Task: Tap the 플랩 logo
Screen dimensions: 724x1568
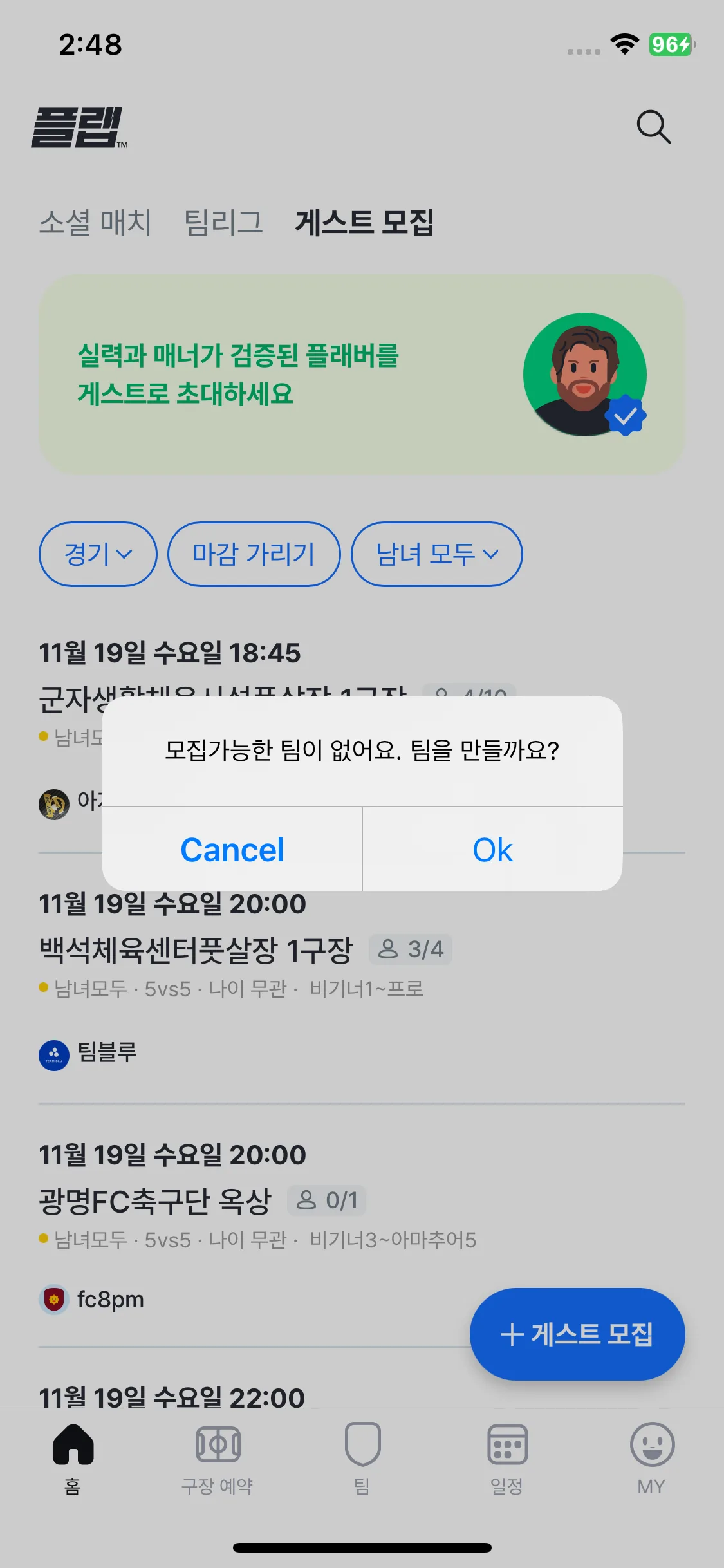Action: click(79, 127)
